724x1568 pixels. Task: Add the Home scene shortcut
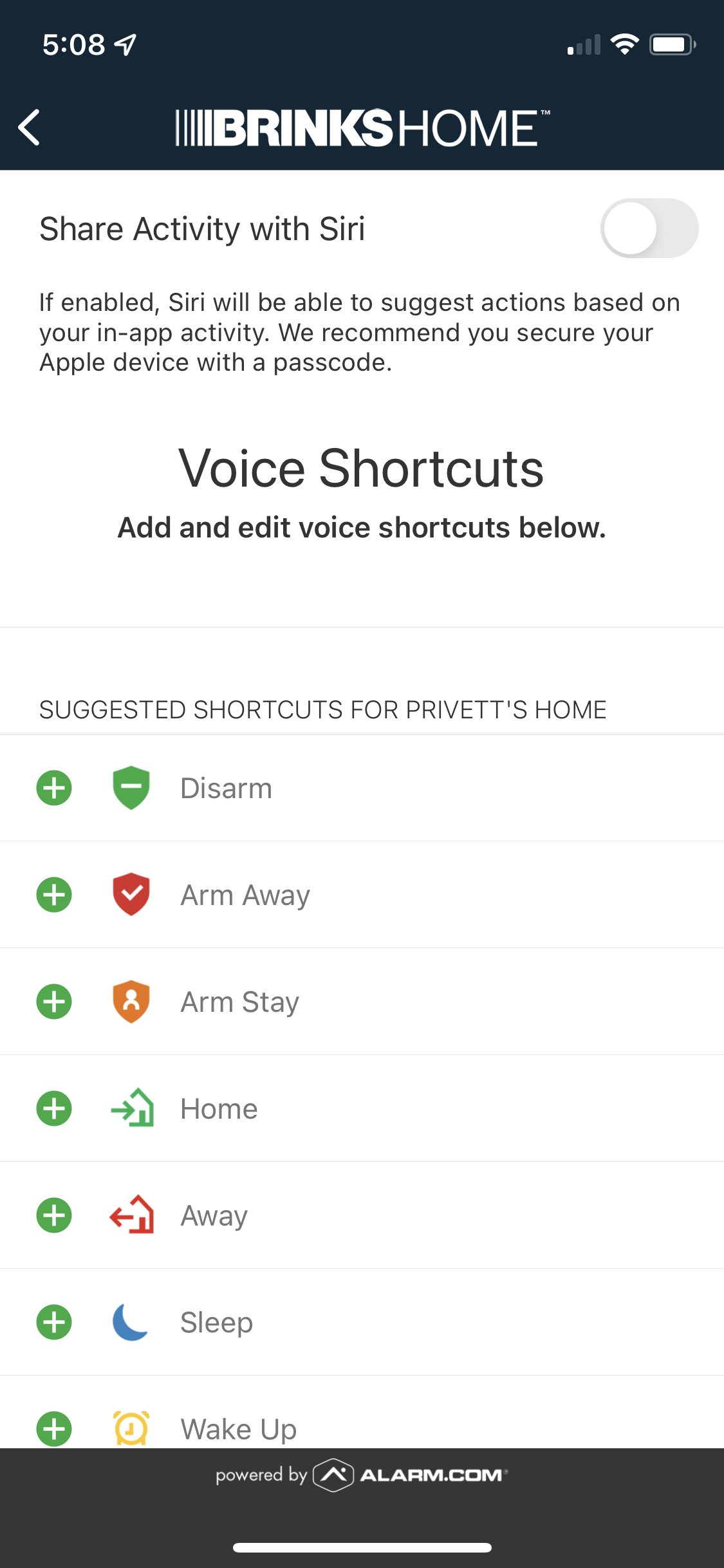(54, 1108)
